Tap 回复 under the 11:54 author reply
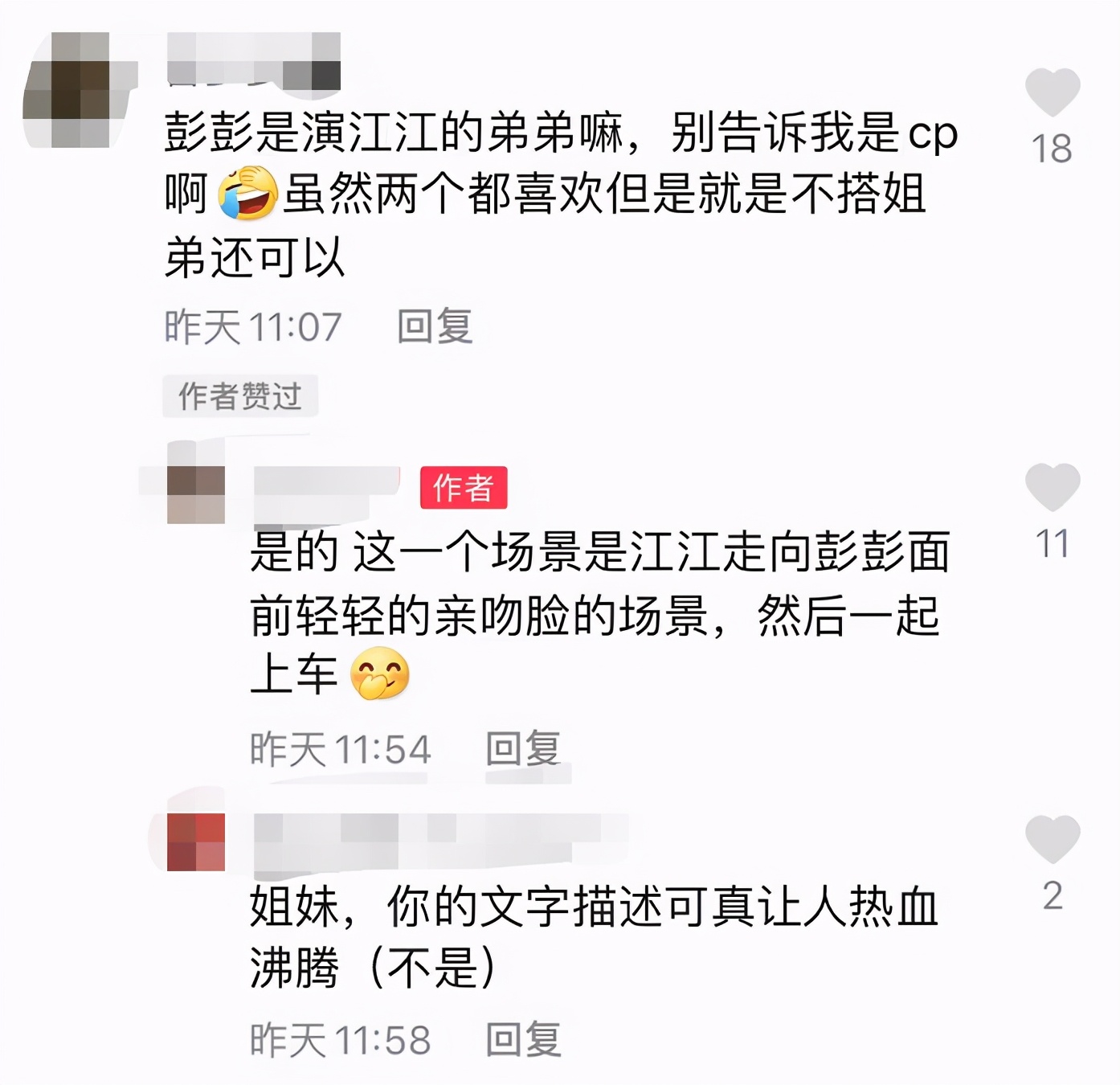 (523, 749)
